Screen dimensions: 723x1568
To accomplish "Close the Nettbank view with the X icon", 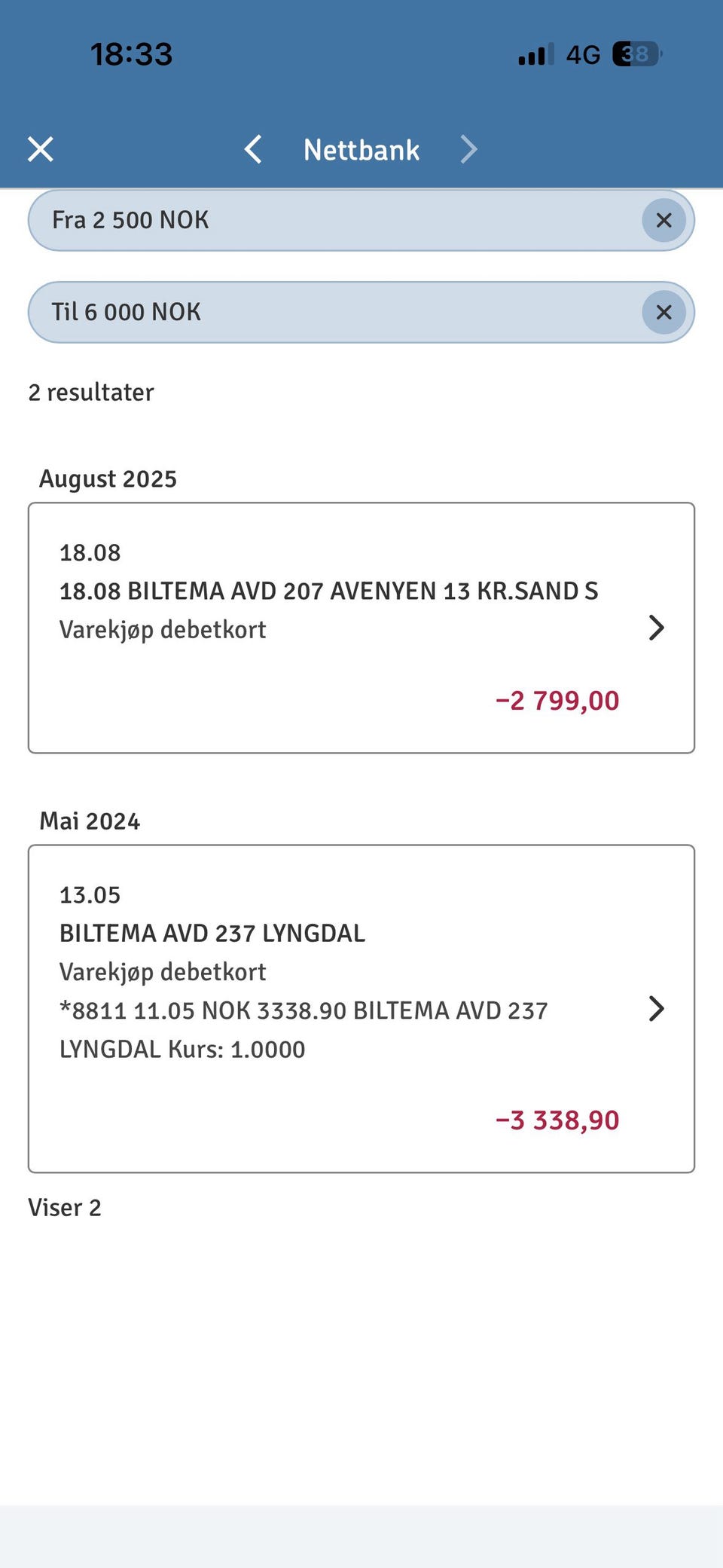I will (41, 148).
